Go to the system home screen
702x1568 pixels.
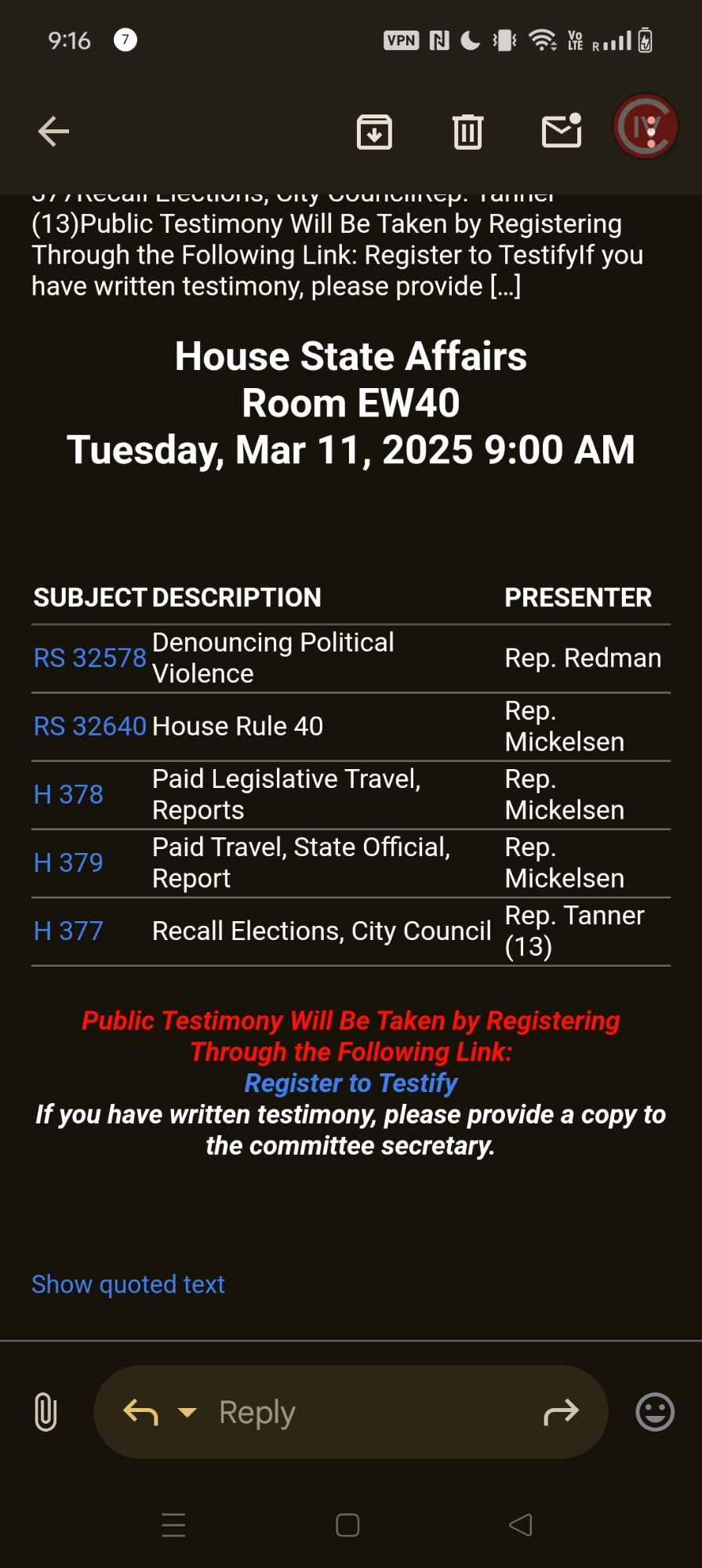tap(347, 1525)
